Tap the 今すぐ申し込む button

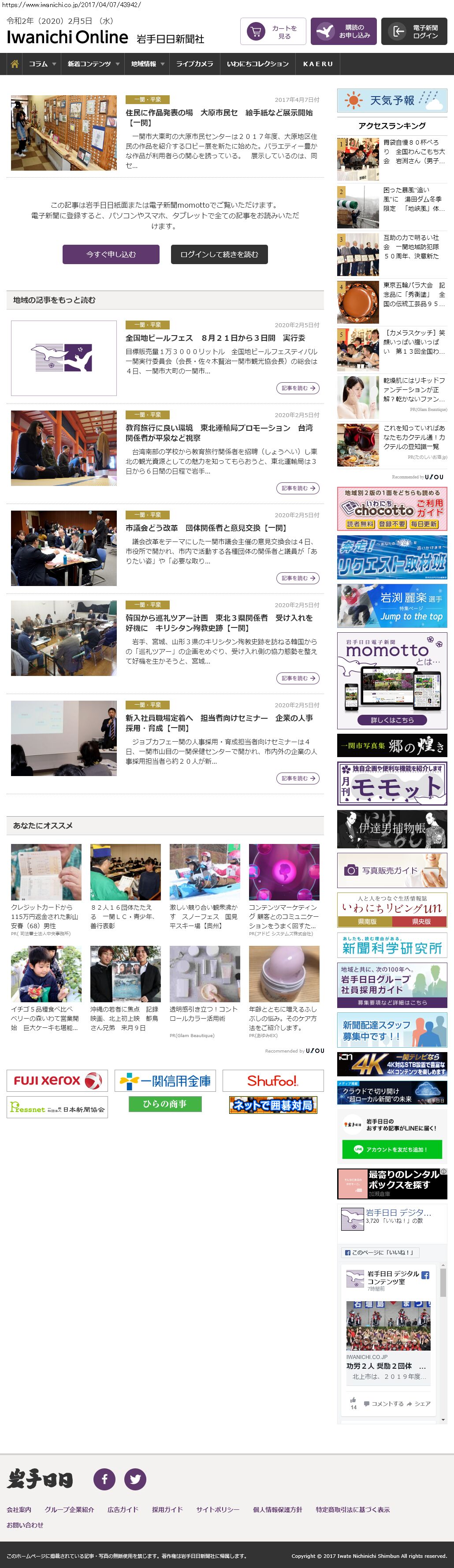click(111, 254)
